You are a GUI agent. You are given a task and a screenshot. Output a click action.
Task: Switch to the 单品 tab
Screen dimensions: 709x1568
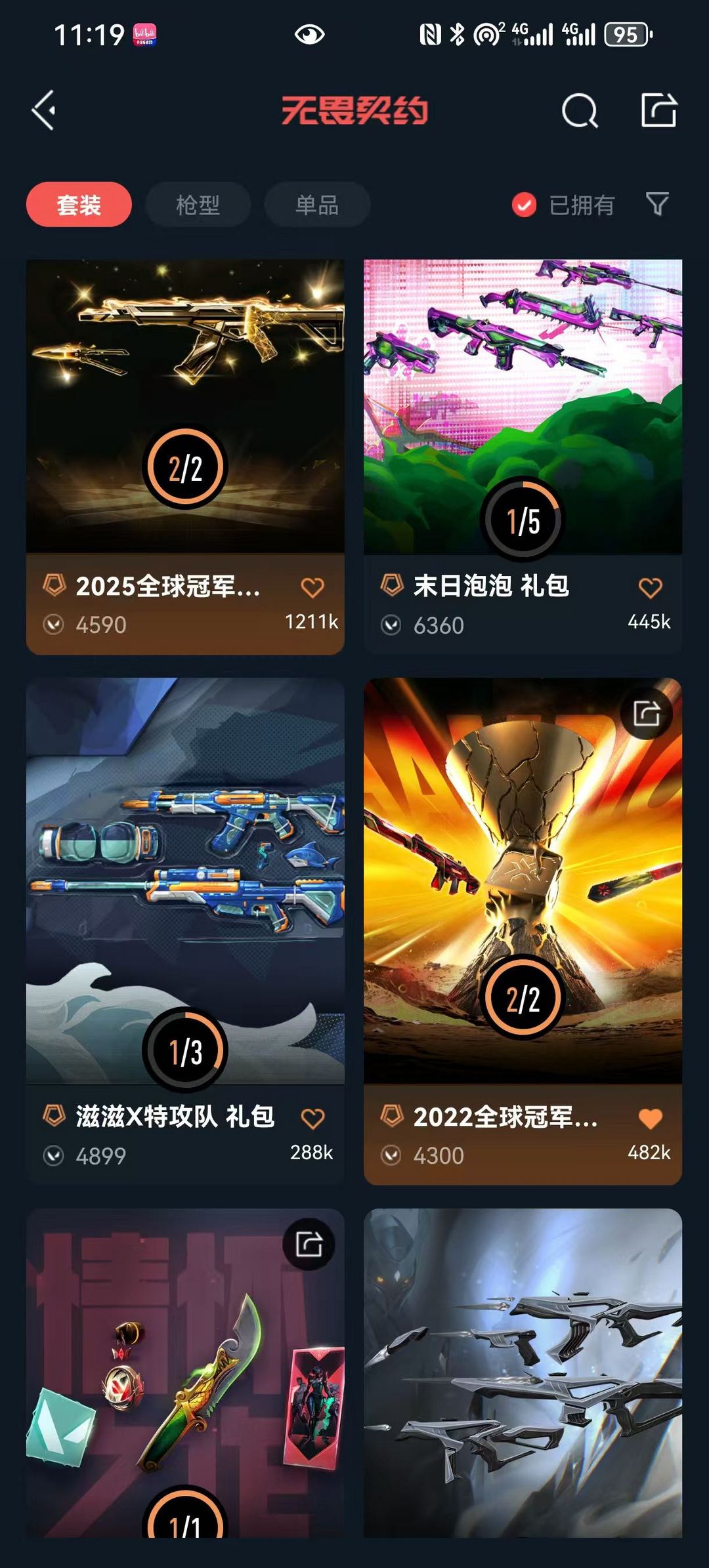point(316,205)
